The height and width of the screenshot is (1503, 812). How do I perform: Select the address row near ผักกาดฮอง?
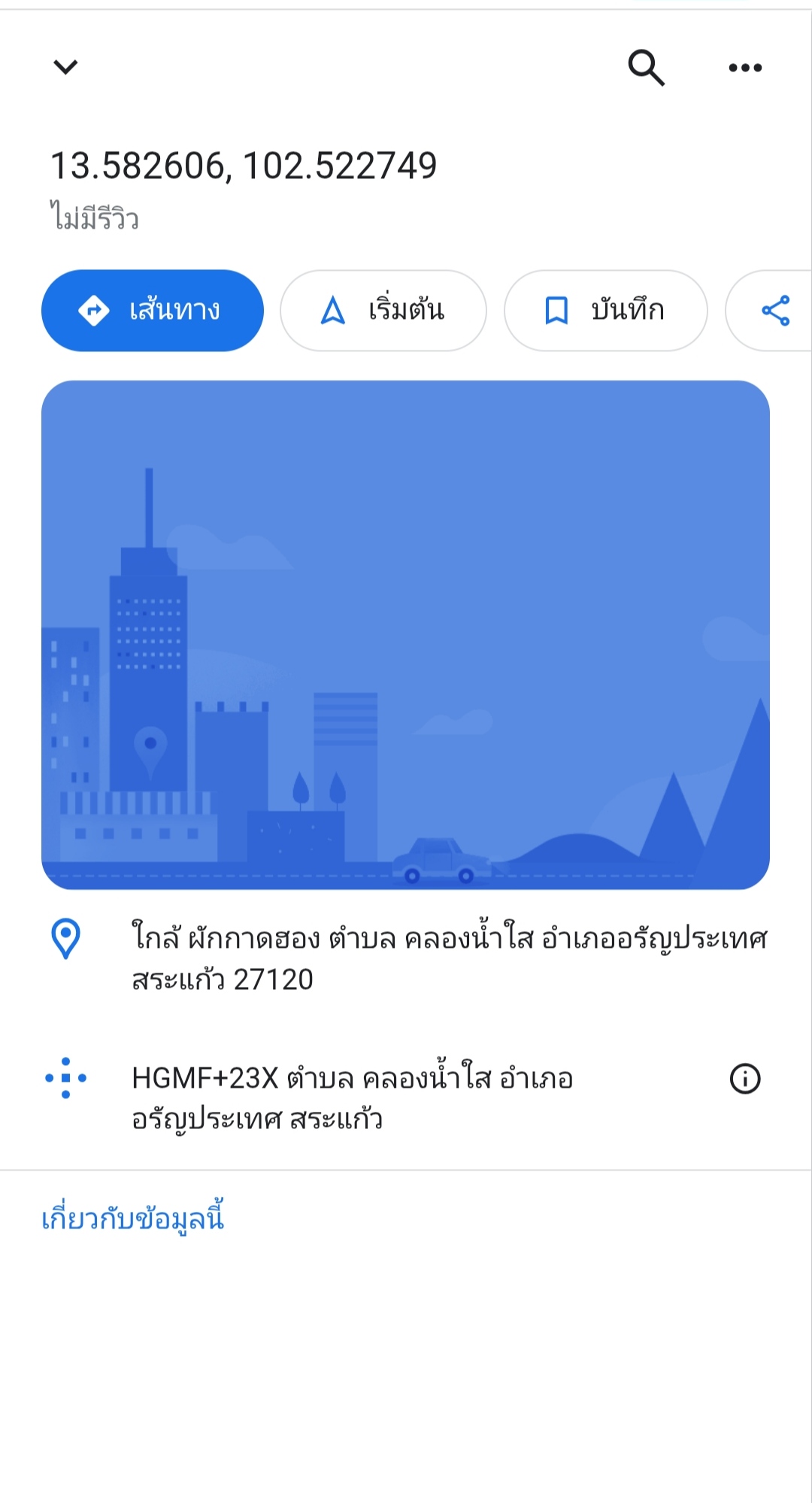[449, 958]
